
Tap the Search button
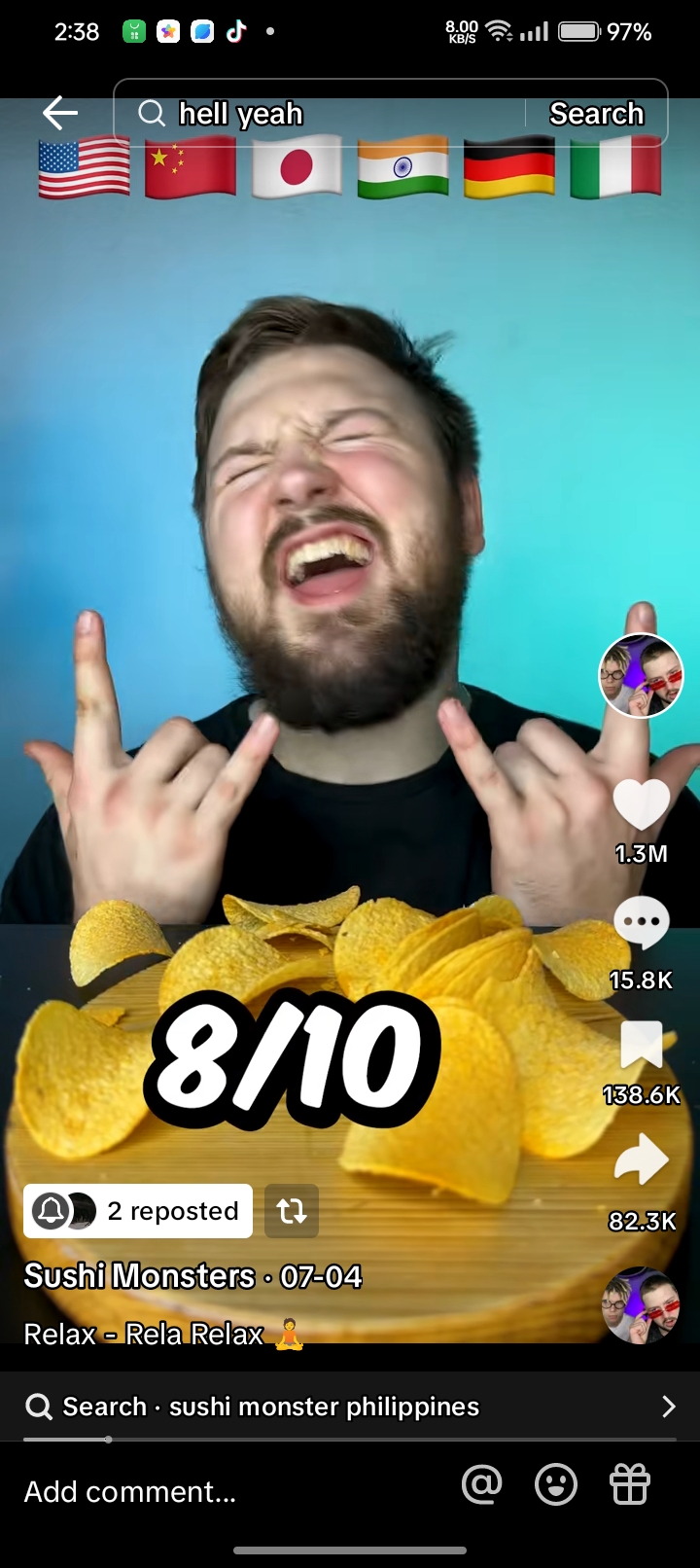(x=596, y=114)
